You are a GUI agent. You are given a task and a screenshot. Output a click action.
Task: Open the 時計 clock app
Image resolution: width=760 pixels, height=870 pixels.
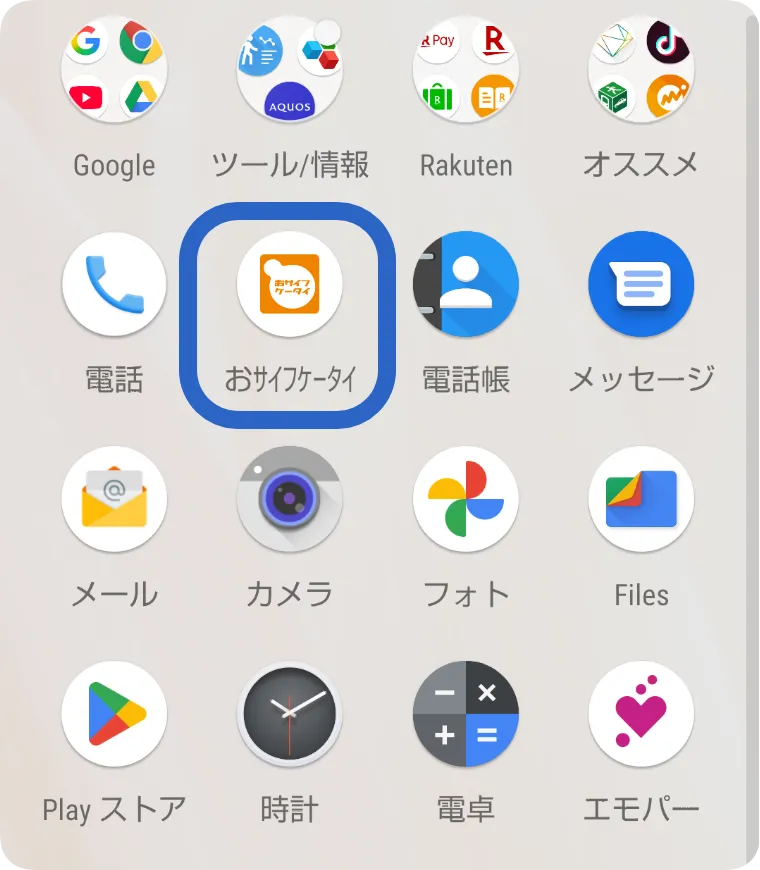coord(290,714)
